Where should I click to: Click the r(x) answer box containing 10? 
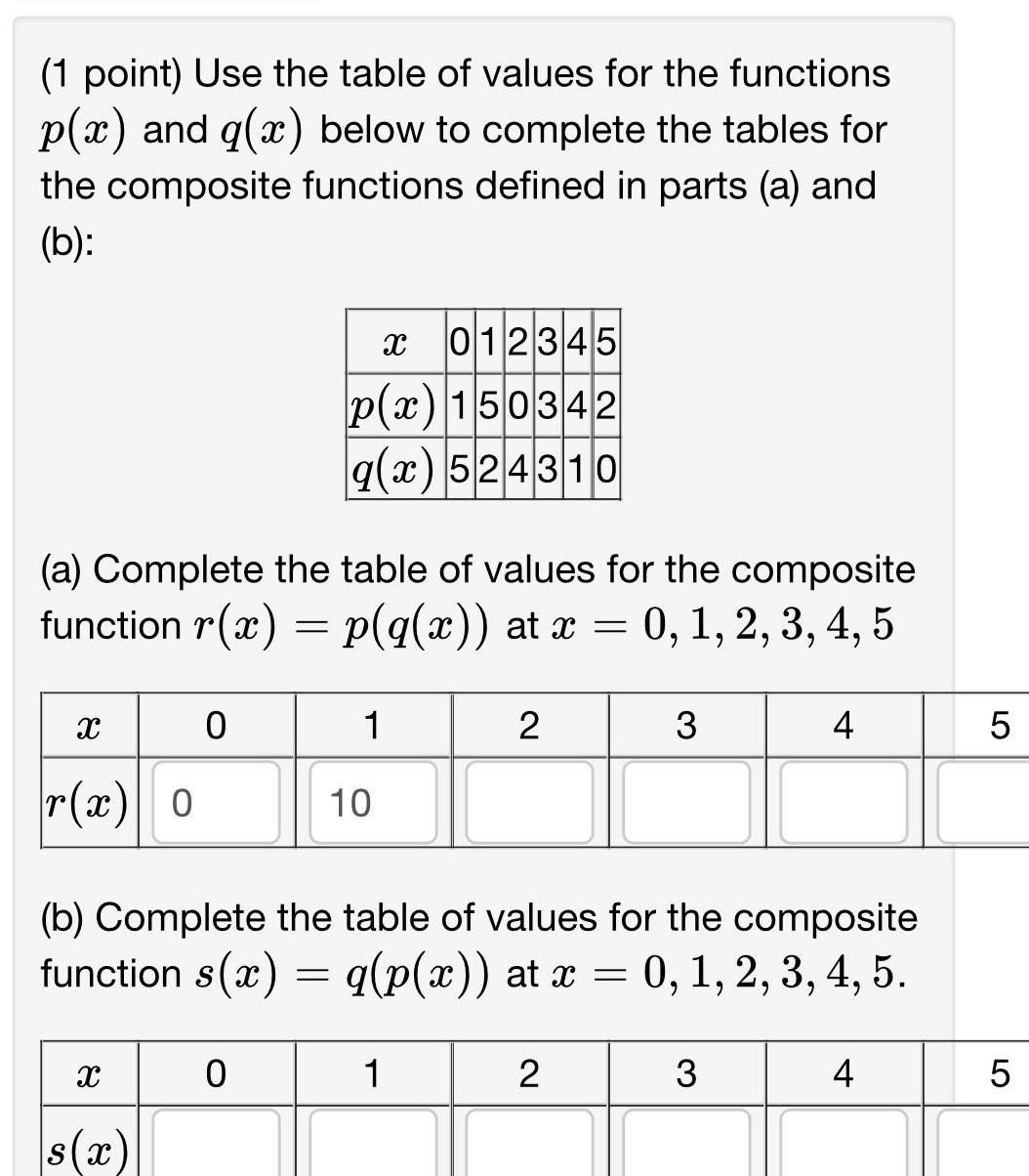[x=376, y=803]
